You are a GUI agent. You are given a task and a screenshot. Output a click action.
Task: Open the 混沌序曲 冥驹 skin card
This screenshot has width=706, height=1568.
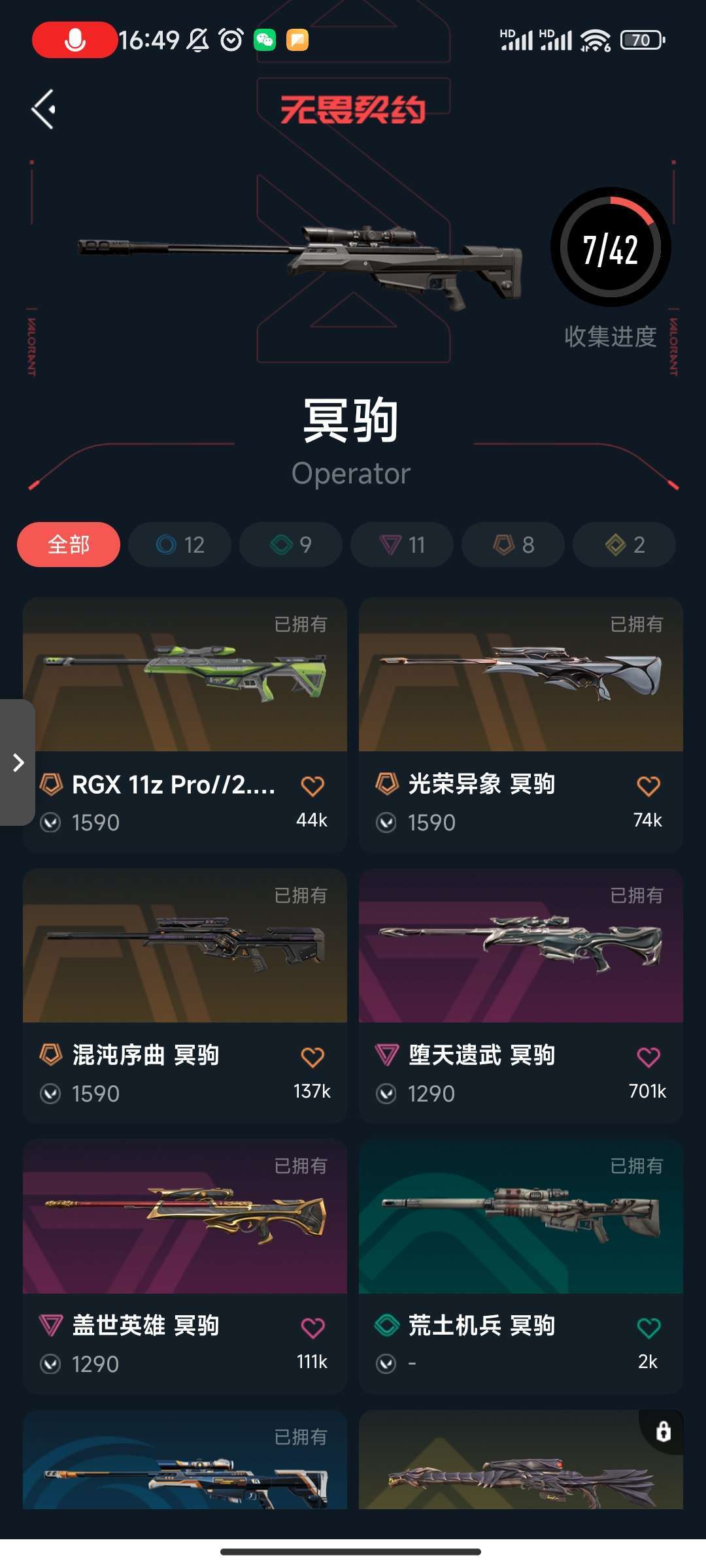[185, 996]
